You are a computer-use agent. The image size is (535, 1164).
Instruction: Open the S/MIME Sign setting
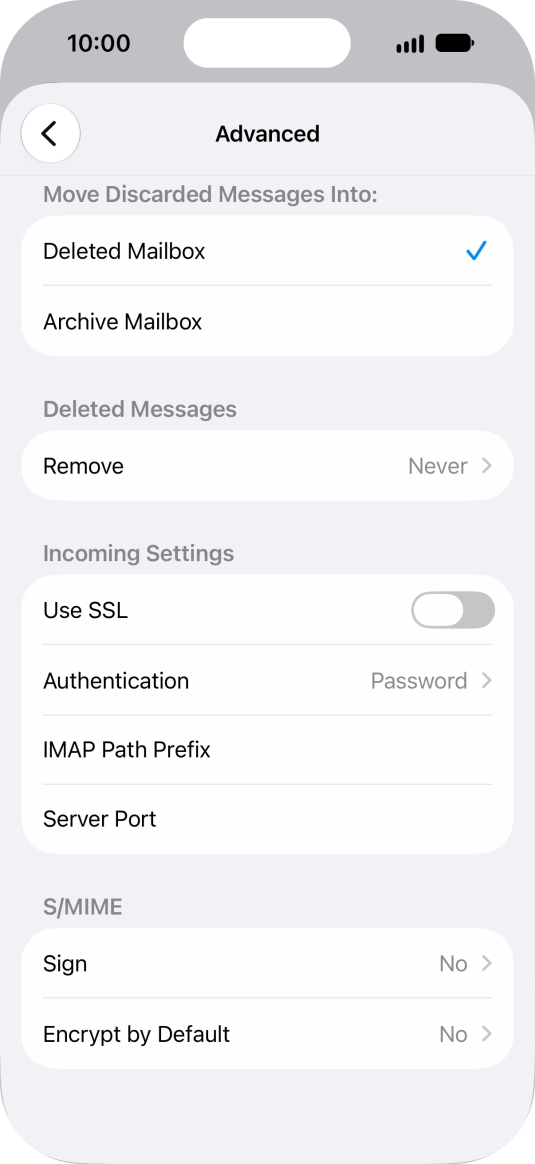267,964
